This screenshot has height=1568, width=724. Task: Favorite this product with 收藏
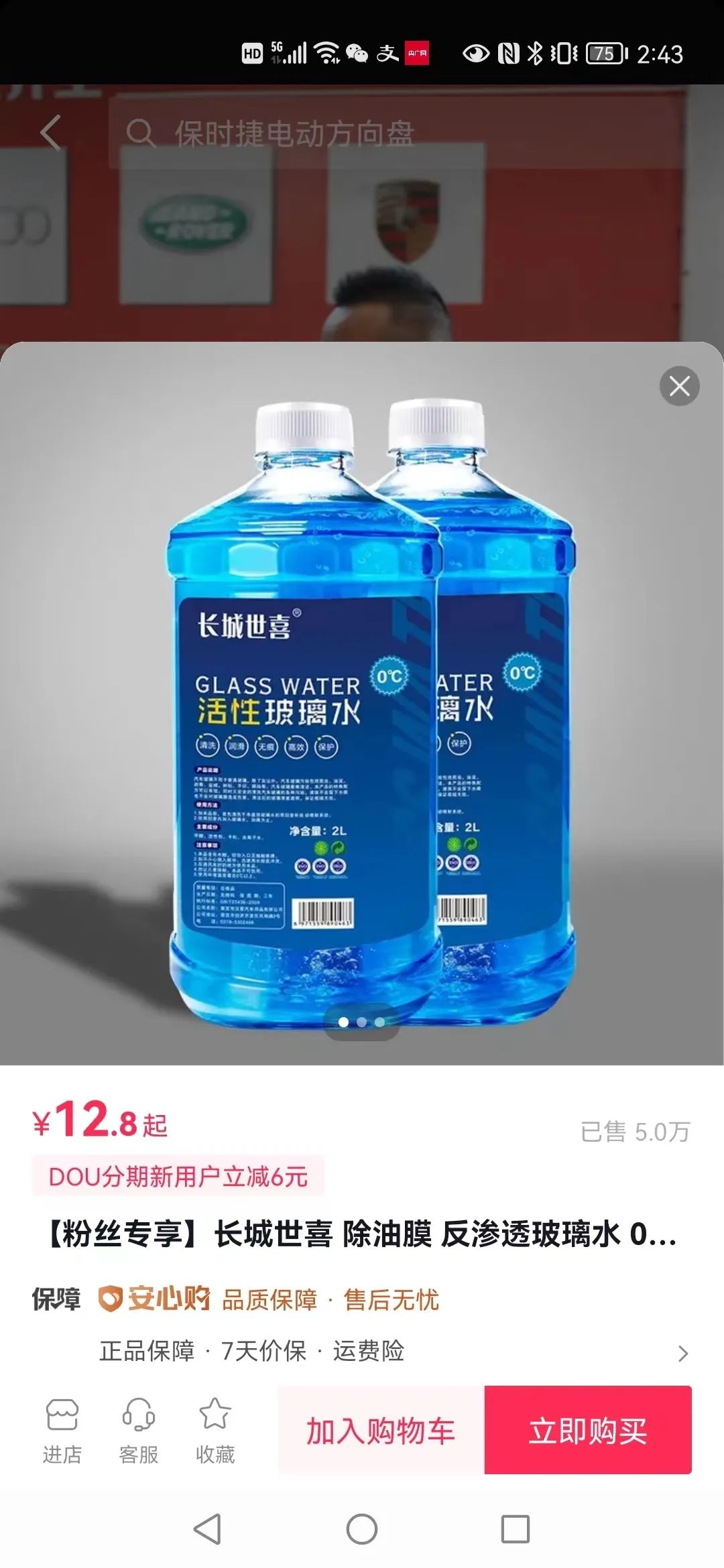coord(215,1431)
